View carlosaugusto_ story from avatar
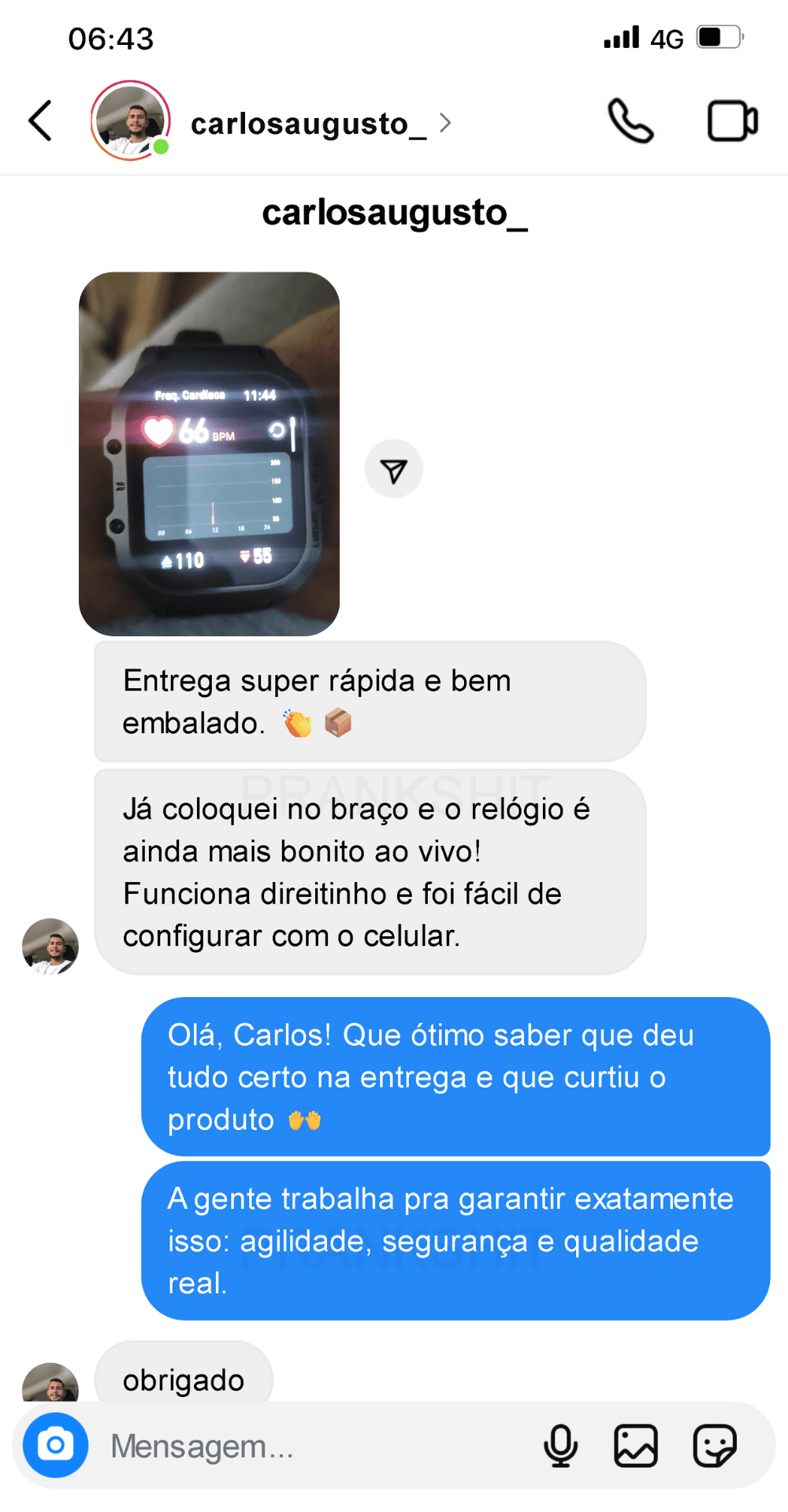This screenshot has width=788, height=1512. coord(131,120)
